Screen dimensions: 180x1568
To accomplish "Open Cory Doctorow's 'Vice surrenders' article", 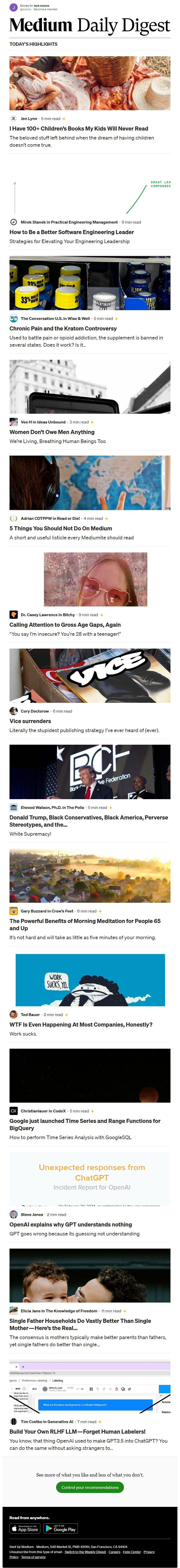I will point(30,721).
